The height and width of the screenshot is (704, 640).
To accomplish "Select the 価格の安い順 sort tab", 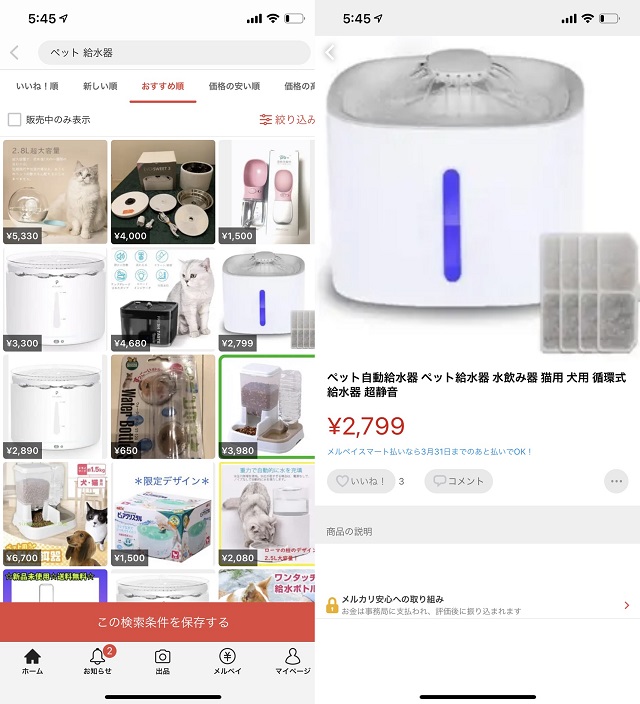I will click(x=234, y=87).
